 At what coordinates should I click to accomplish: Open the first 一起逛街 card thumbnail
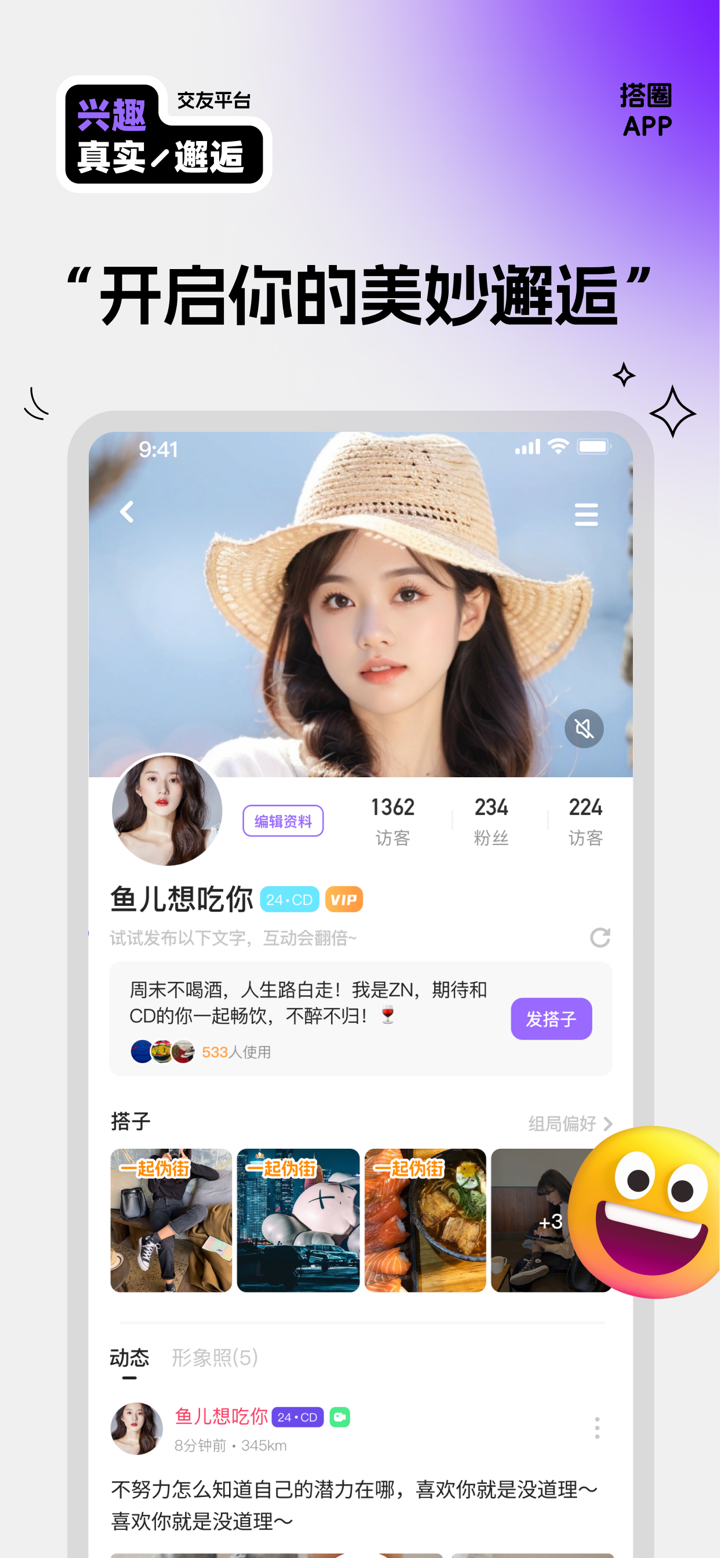pyautogui.click(x=170, y=1219)
